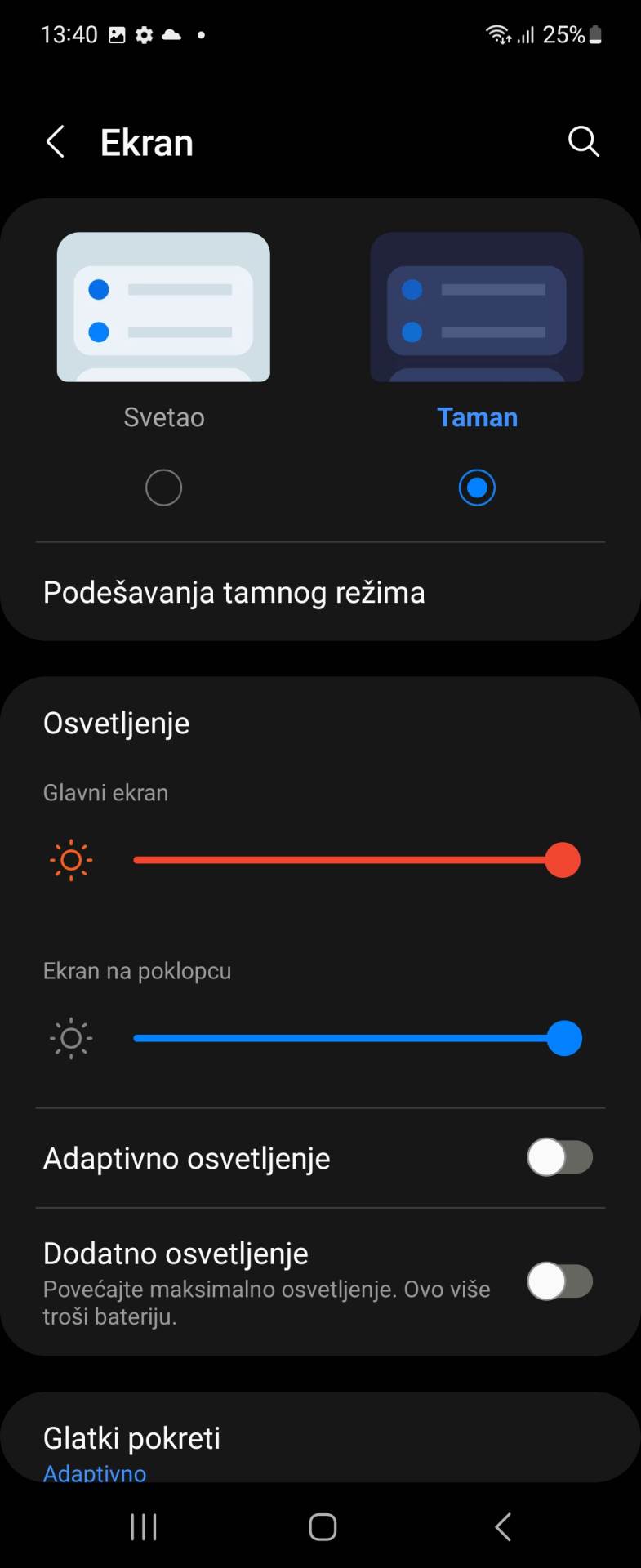Switch to the Taman mode preview

[477, 306]
